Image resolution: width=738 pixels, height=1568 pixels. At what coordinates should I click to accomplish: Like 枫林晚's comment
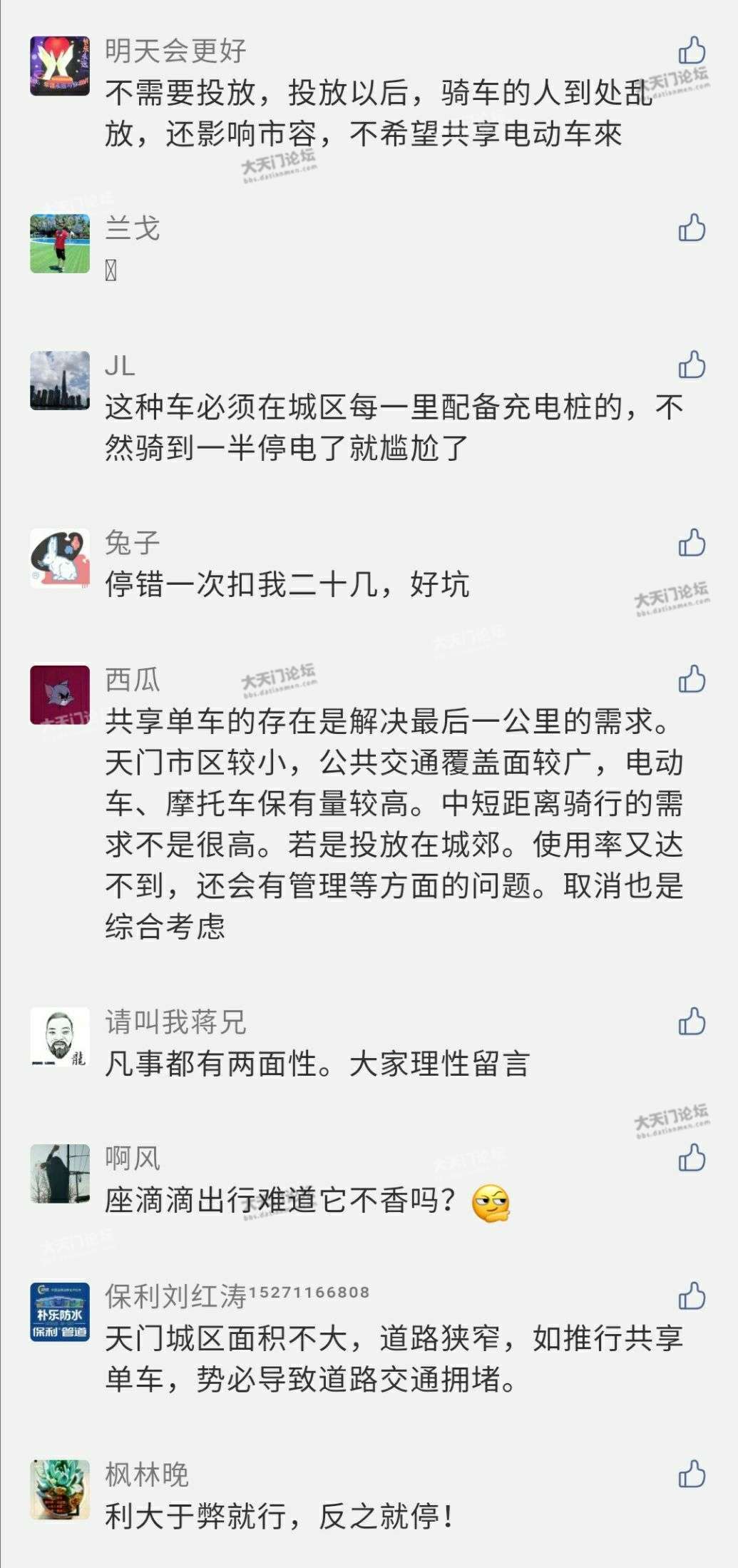point(692,1474)
